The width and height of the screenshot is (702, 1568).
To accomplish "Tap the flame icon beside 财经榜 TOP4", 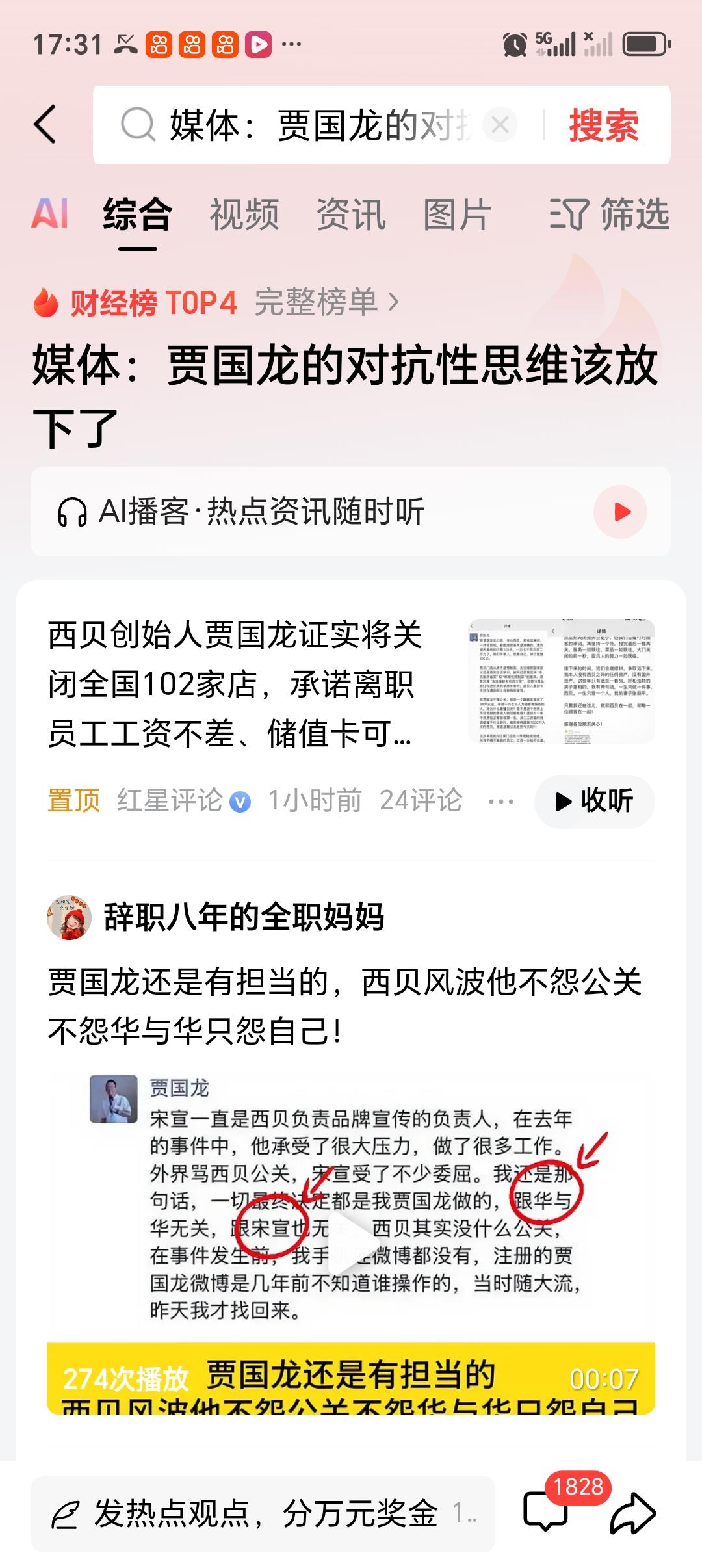I will tap(47, 302).
